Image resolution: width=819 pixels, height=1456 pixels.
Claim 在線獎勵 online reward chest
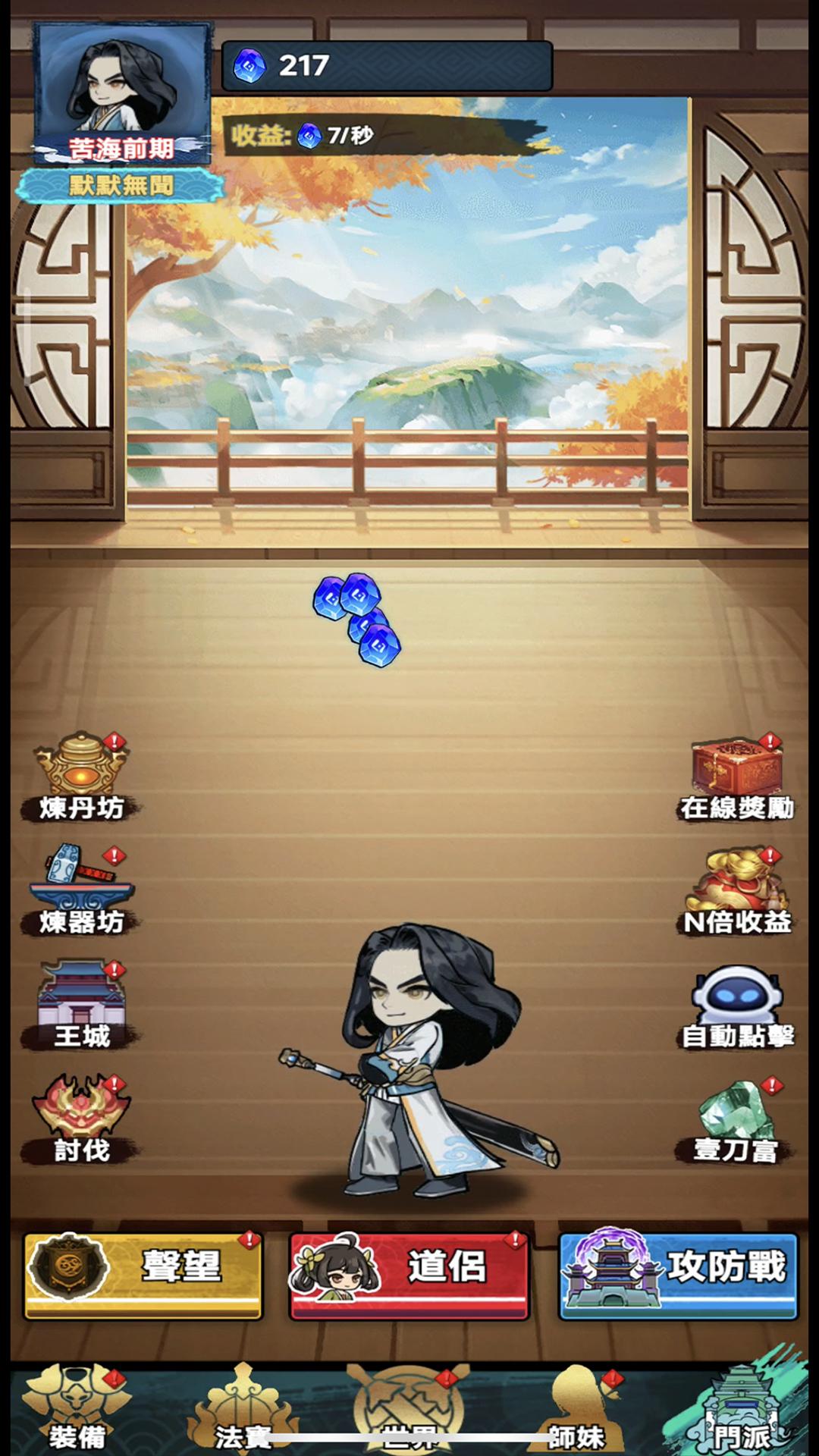pos(736,775)
